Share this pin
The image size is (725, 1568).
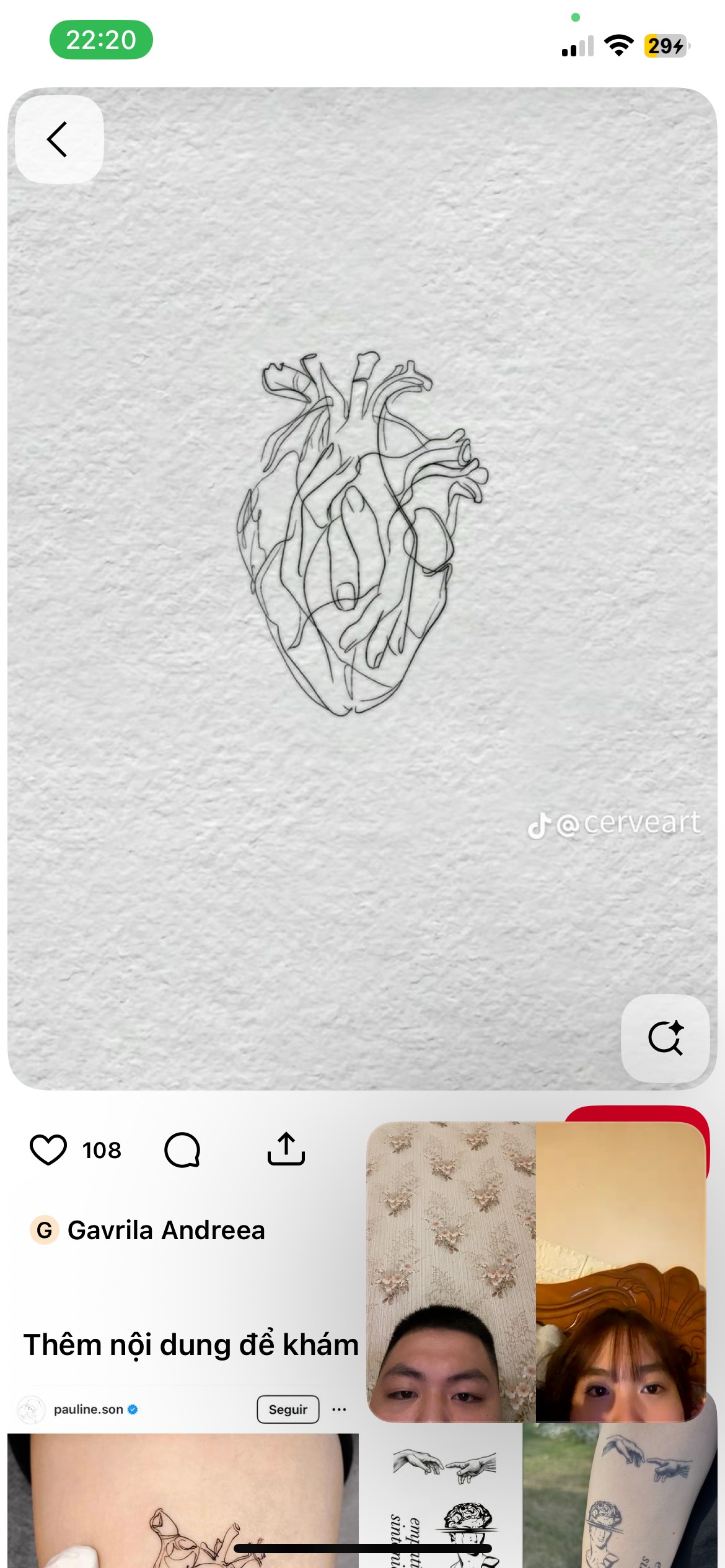point(286,1149)
